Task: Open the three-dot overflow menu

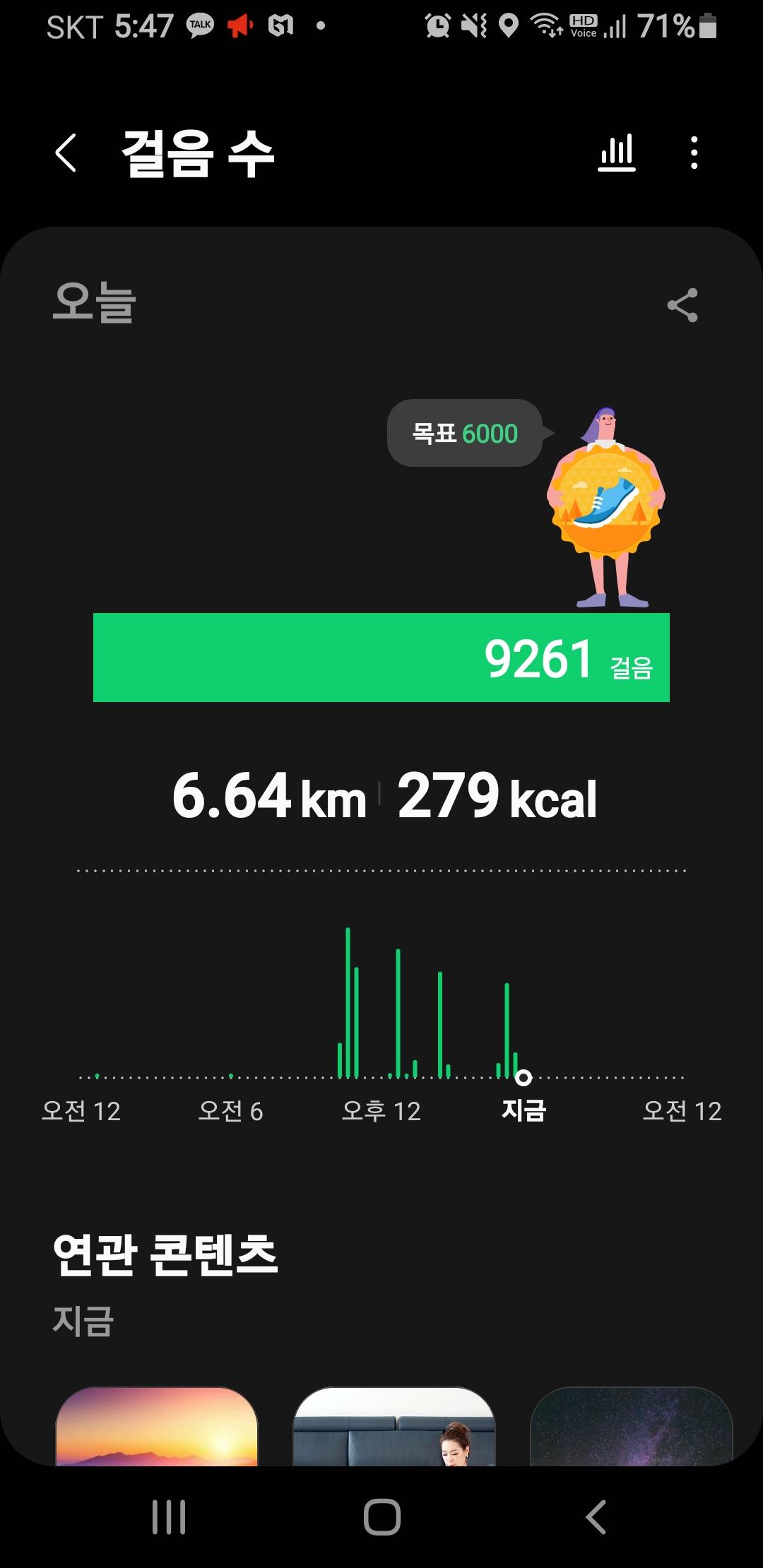Action: [694, 153]
